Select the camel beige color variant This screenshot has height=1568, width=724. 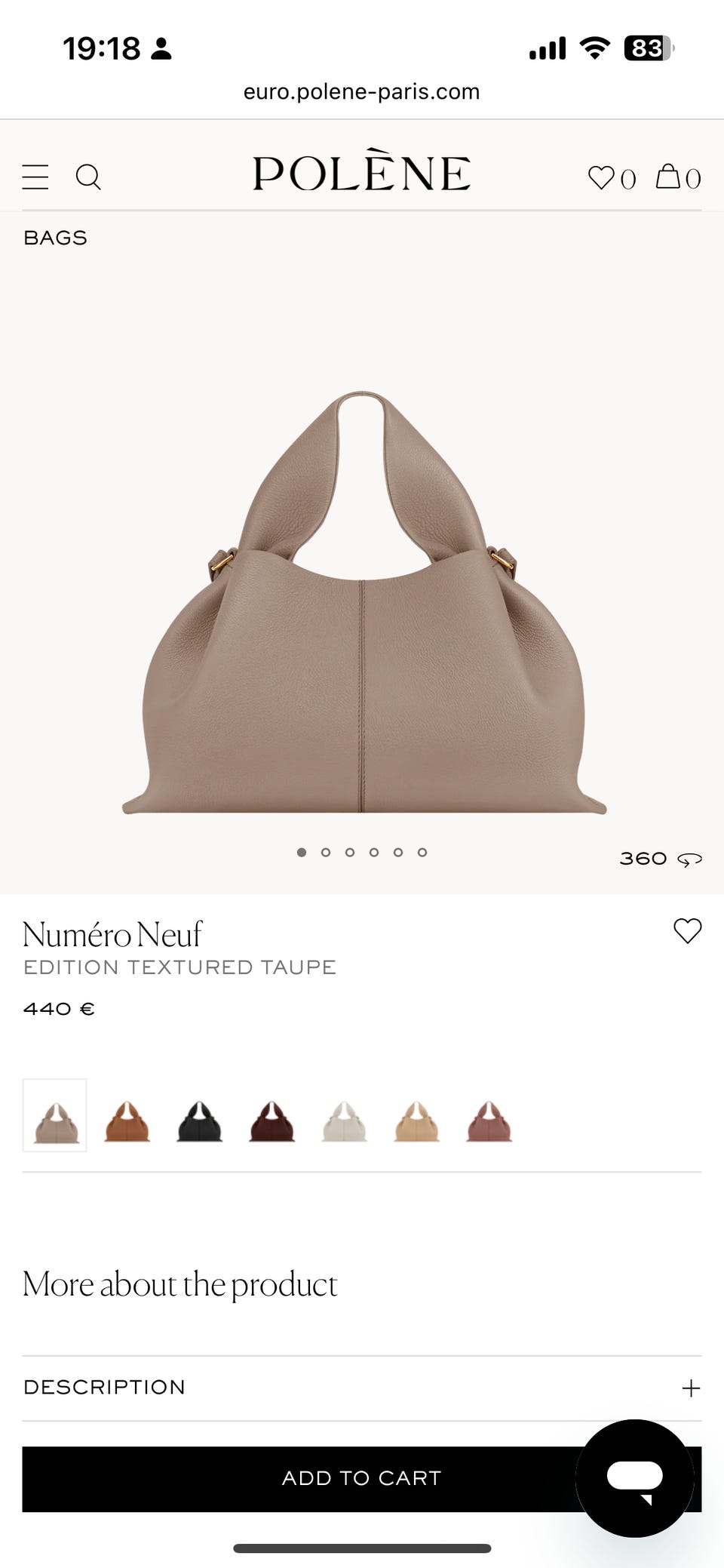(x=417, y=1121)
